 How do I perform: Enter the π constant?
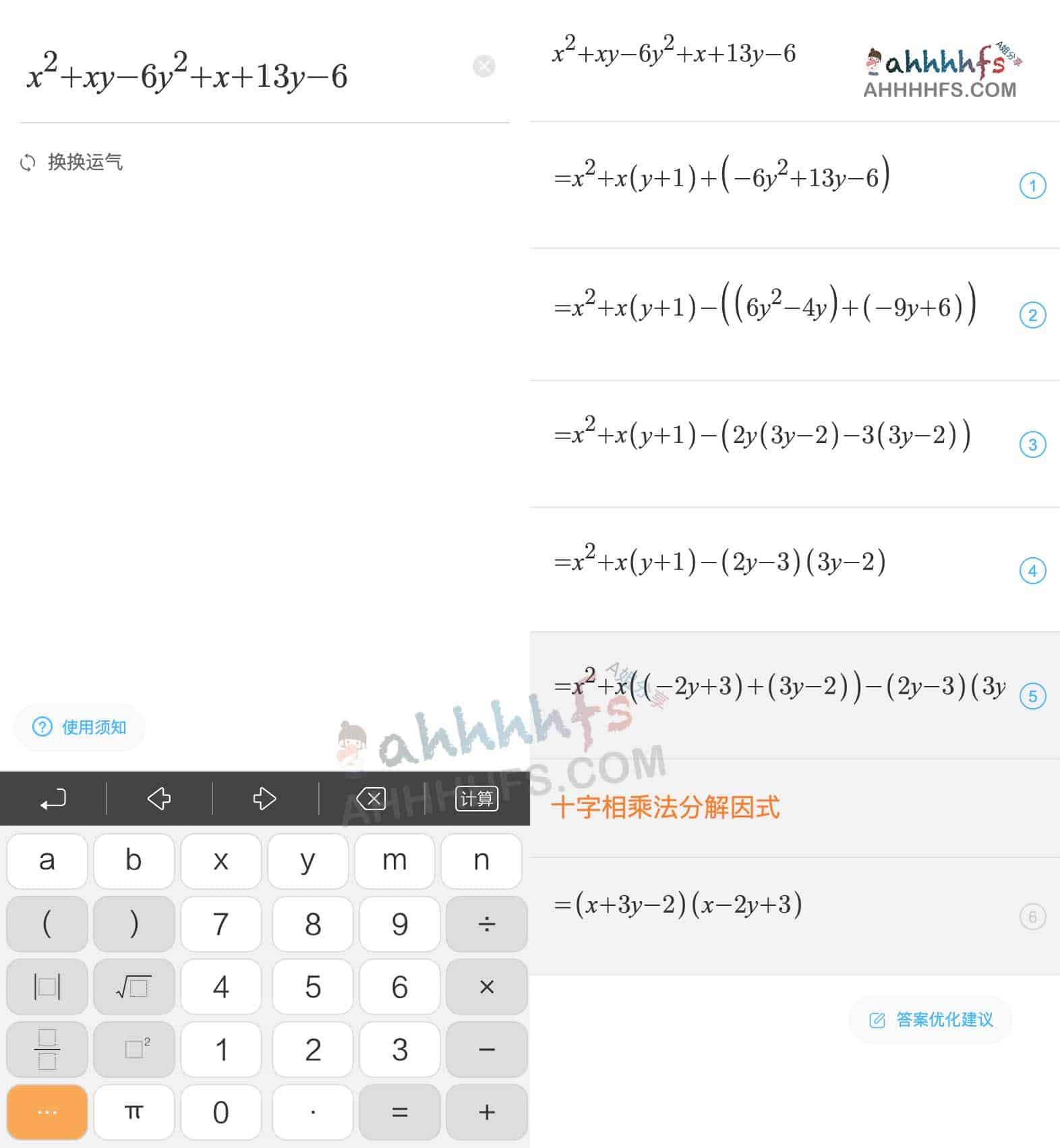134,1112
